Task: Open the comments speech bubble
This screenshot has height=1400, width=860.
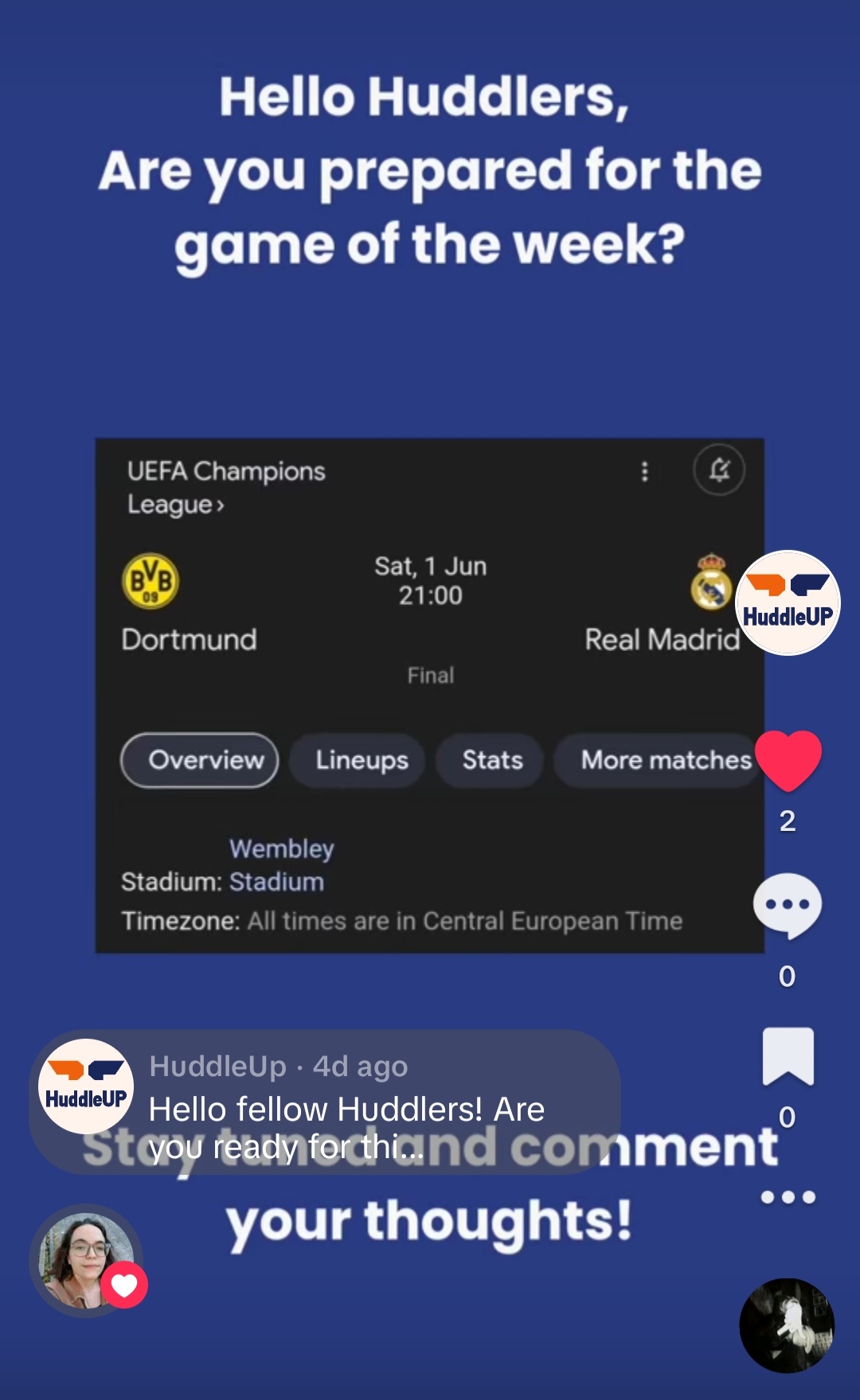Action: tap(788, 906)
